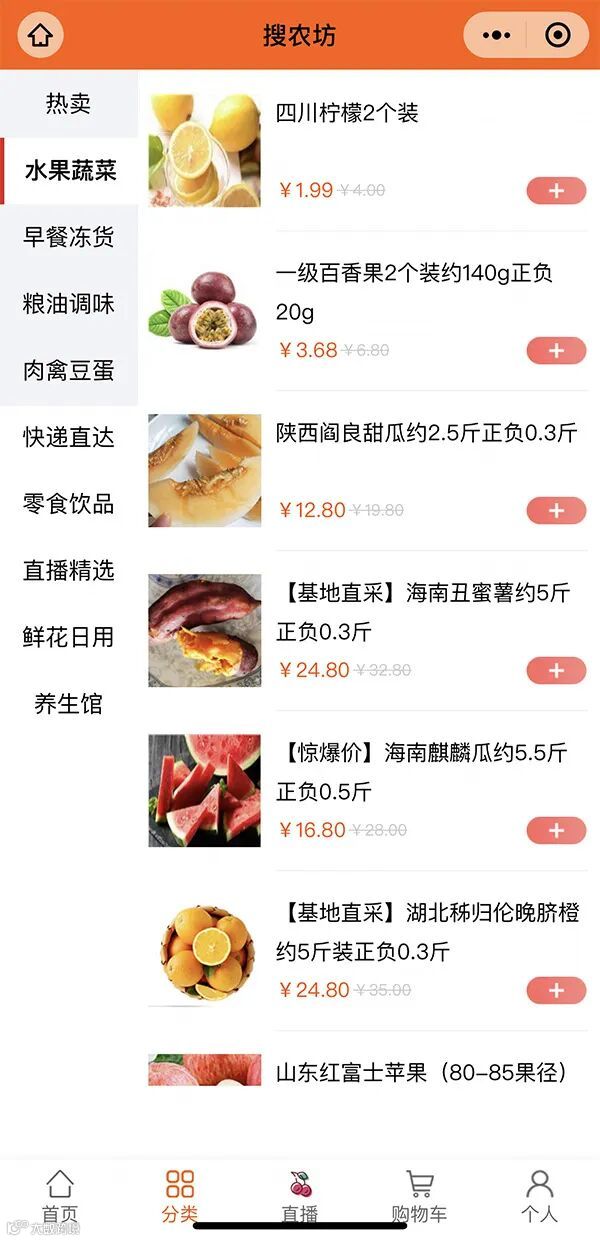Open the 粮油调味 category
Viewport: 600px width, 1241px height.
coord(68,304)
